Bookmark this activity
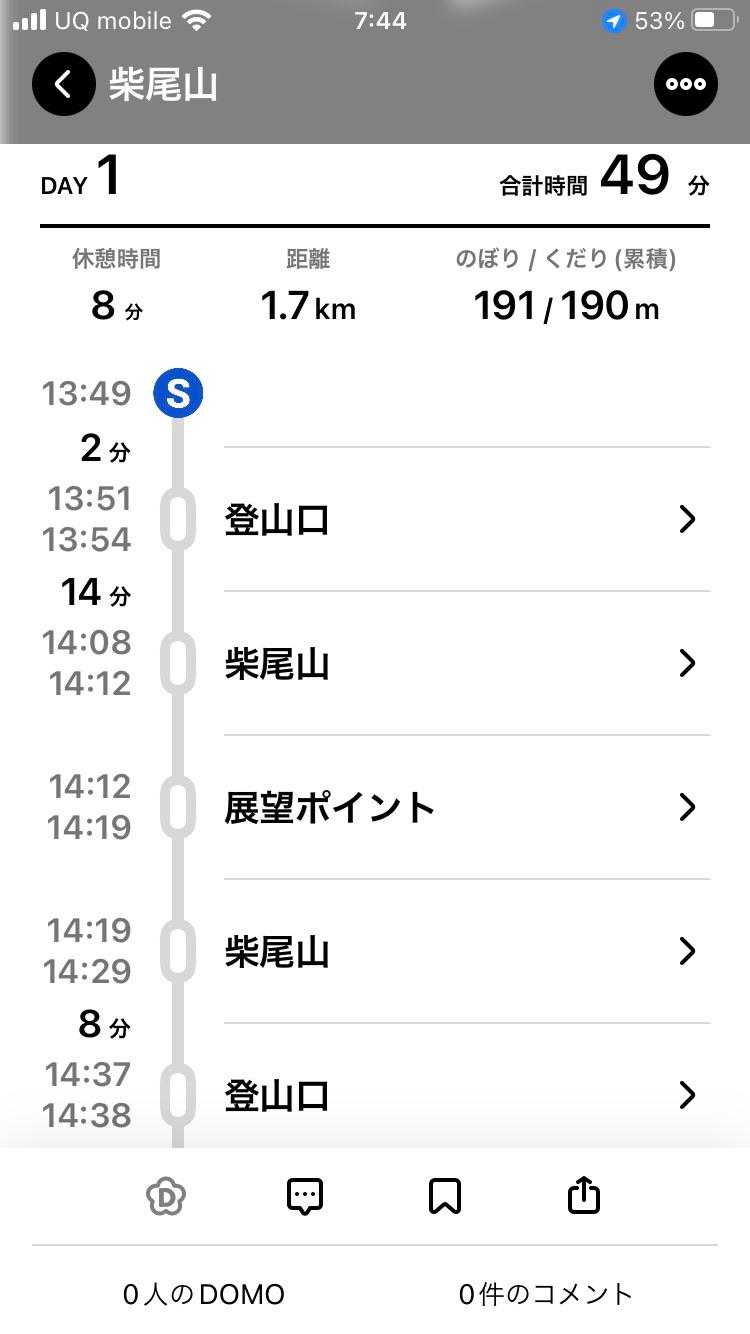This screenshot has height=1334, width=750. [x=444, y=1196]
